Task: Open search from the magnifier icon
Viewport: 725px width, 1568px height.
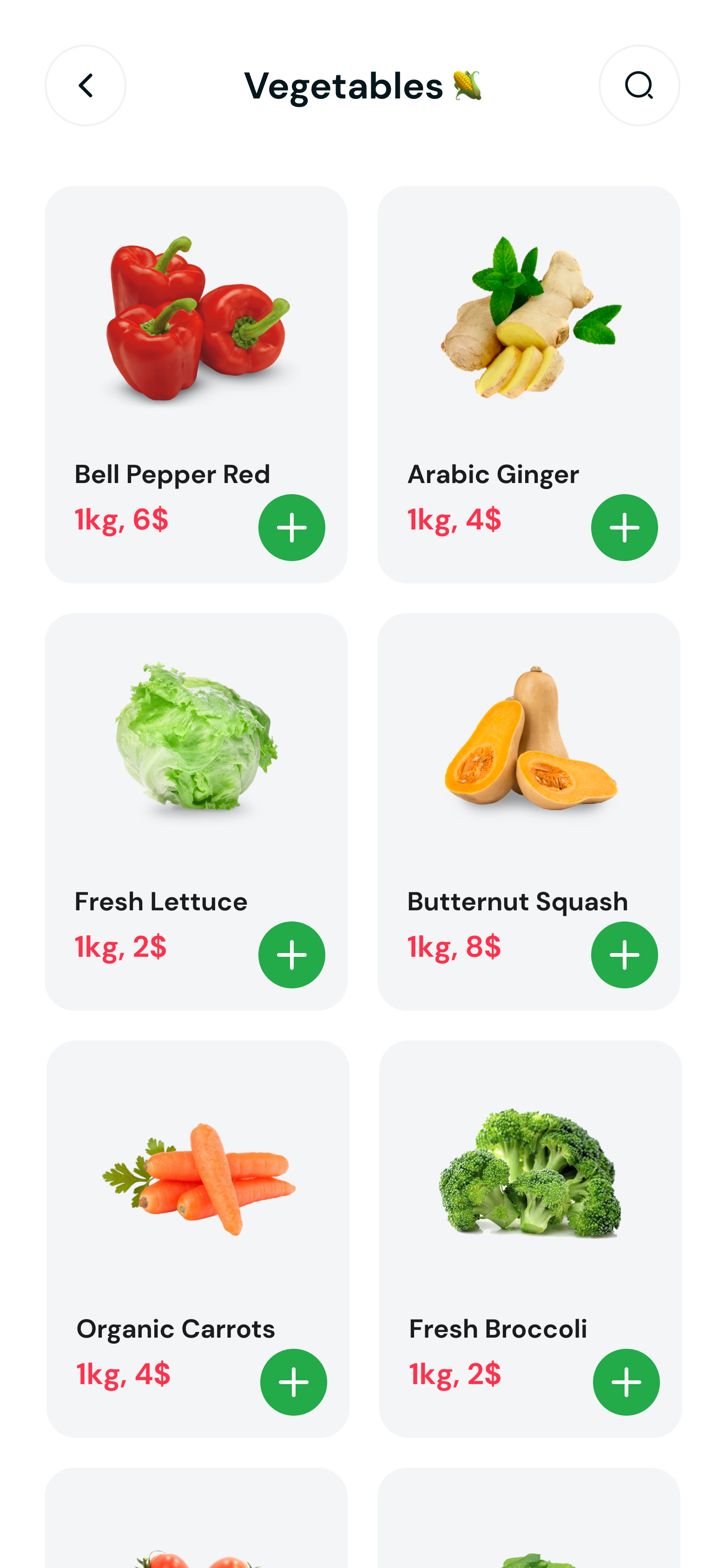Action: pos(639,85)
